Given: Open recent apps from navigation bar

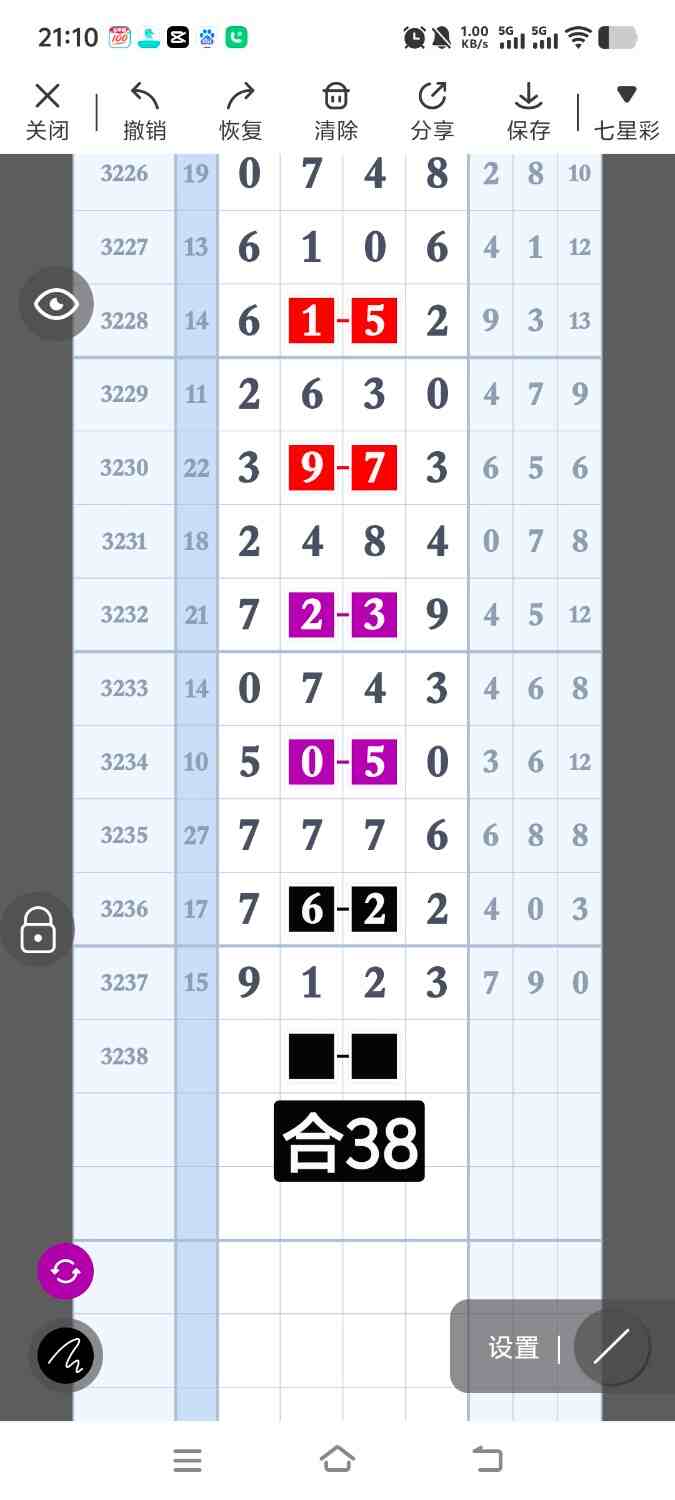Looking at the screenshot, I should (187, 1460).
